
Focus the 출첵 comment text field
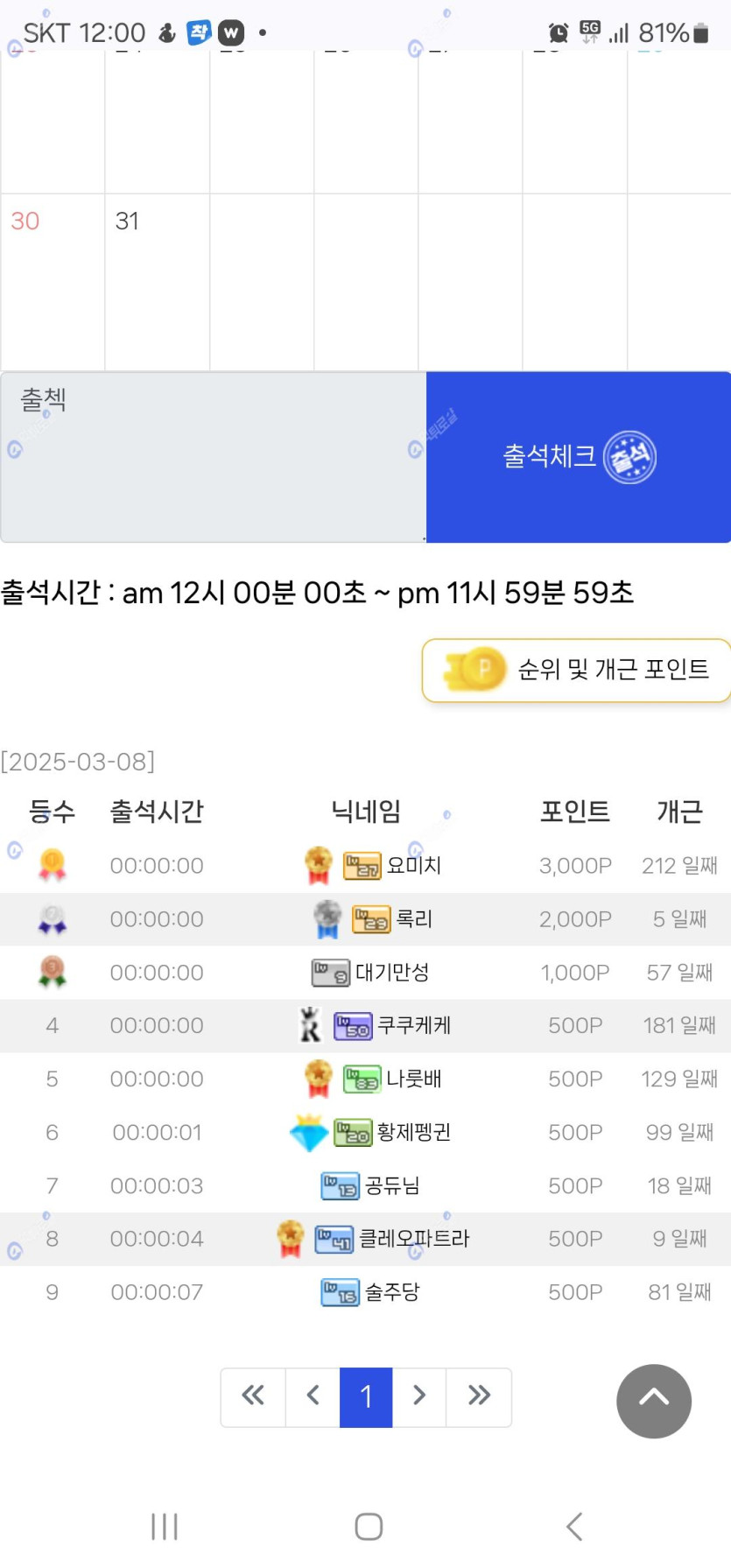click(x=213, y=456)
